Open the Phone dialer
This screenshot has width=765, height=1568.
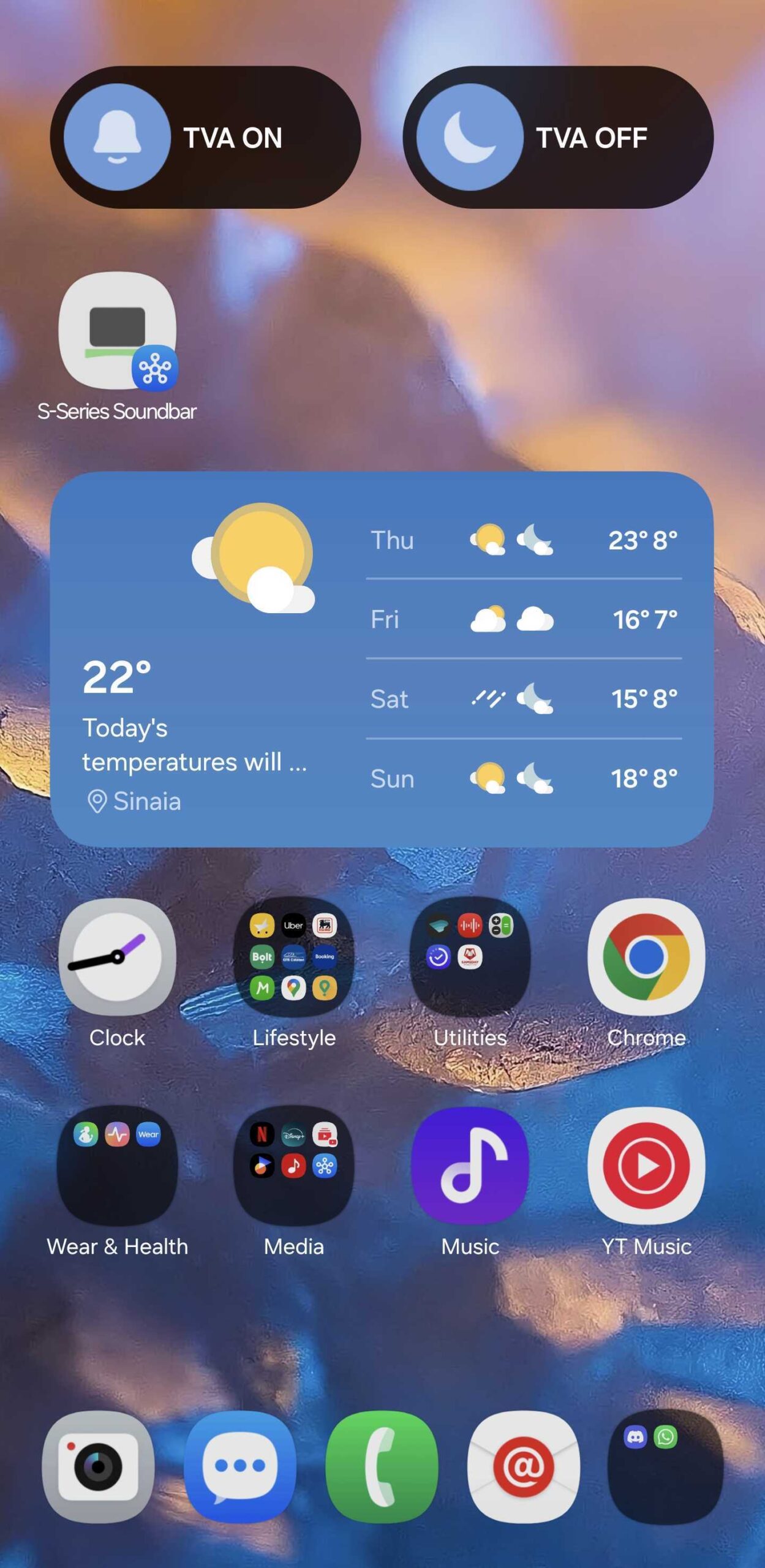click(382, 1467)
